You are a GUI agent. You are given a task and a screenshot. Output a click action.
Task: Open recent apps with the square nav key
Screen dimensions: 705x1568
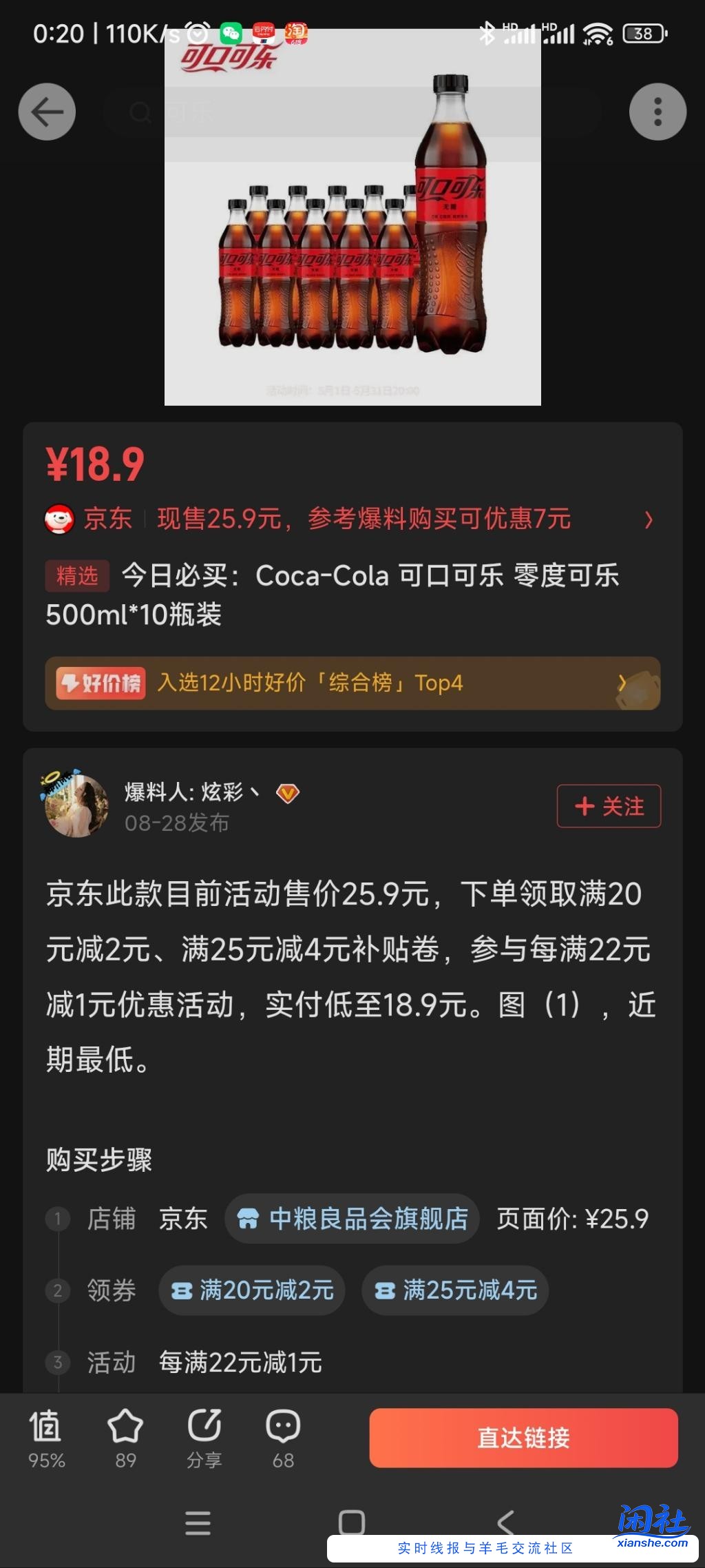click(x=352, y=1523)
